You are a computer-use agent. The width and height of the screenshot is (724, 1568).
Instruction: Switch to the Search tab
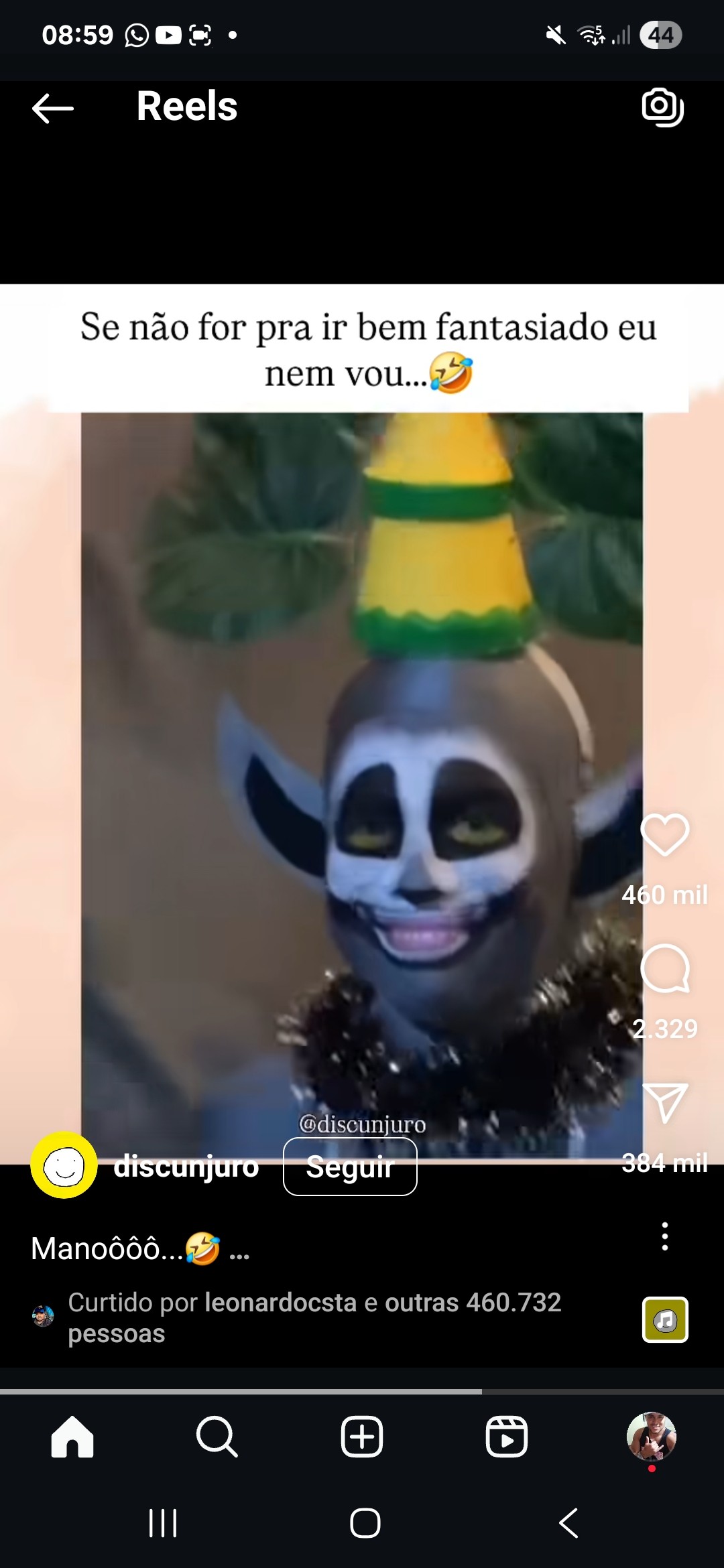pyautogui.click(x=217, y=1437)
